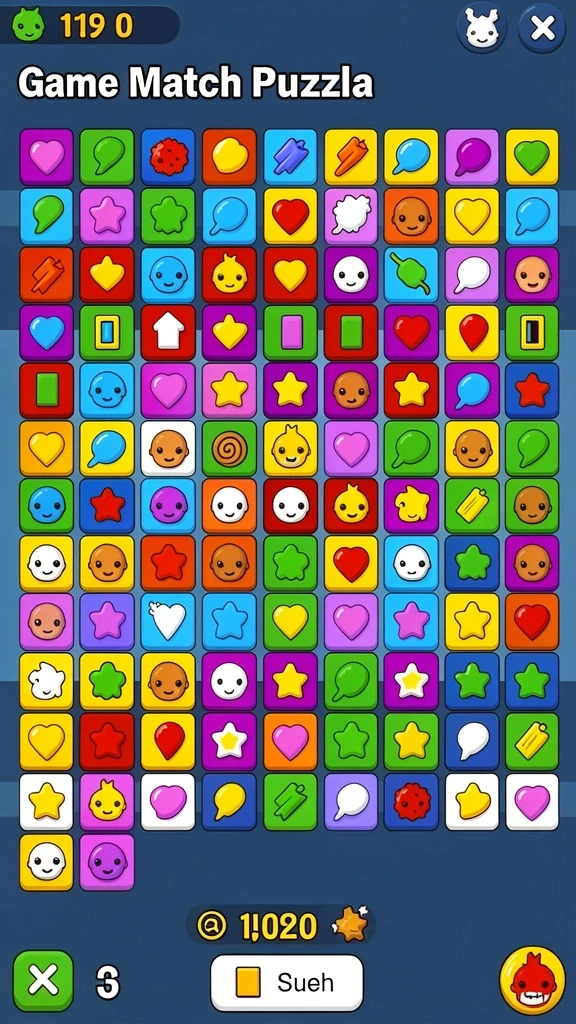Screen dimensions: 576x1024
Task: Open the red character avatar button
Action: click(x=532, y=980)
